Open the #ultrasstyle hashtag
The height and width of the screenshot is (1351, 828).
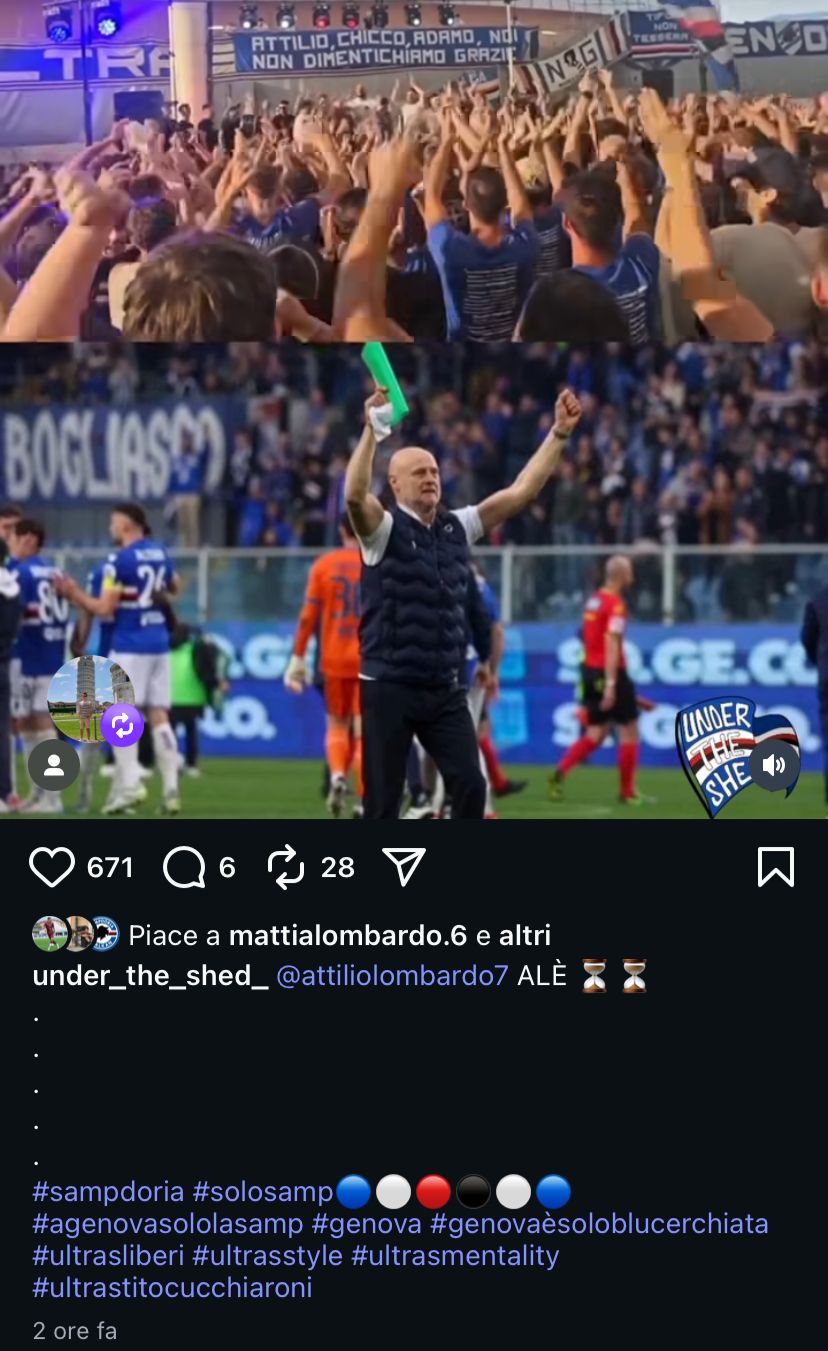pyautogui.click(x=267, y=1256)
